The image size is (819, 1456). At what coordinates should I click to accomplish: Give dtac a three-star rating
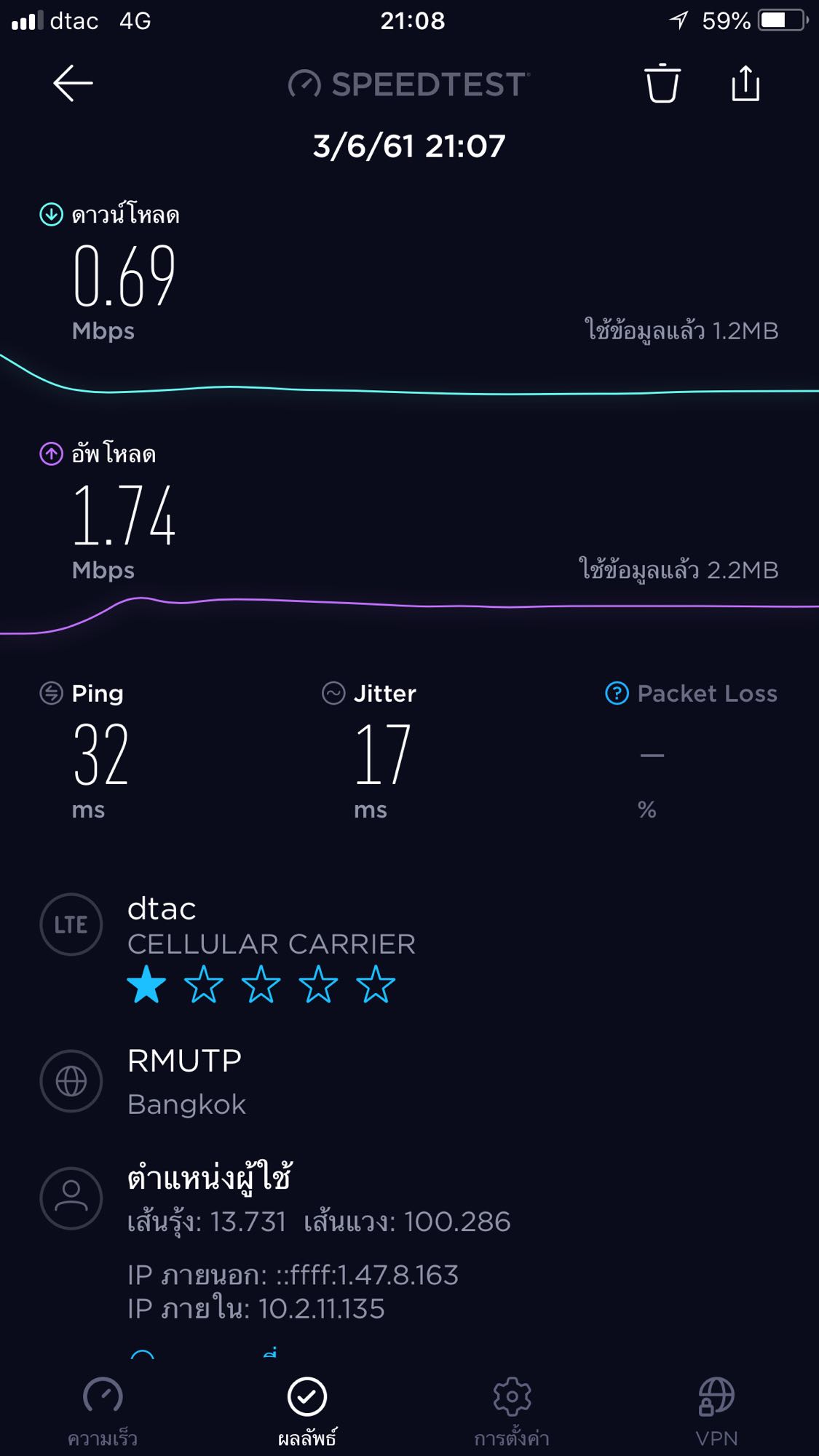261,984
